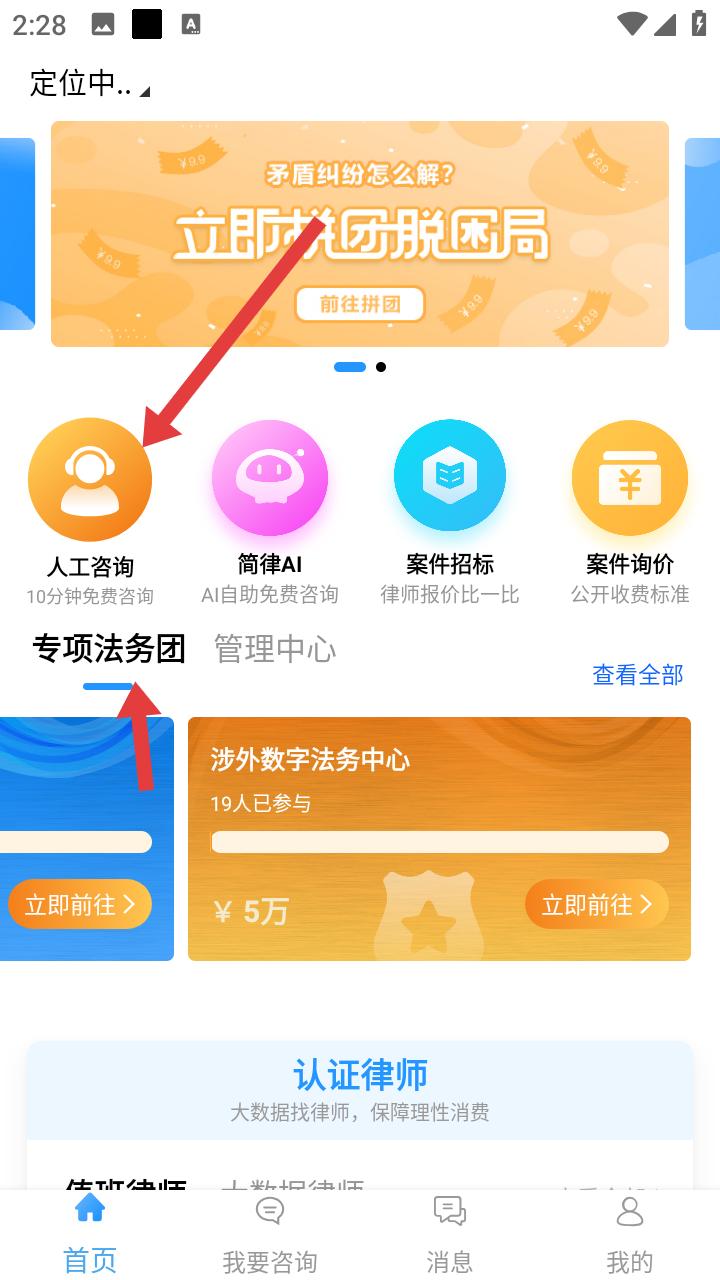Switch to 我要咨询 in bottom navigation
Viewport: 720px width, 1280px height.
coord(270,1235)
